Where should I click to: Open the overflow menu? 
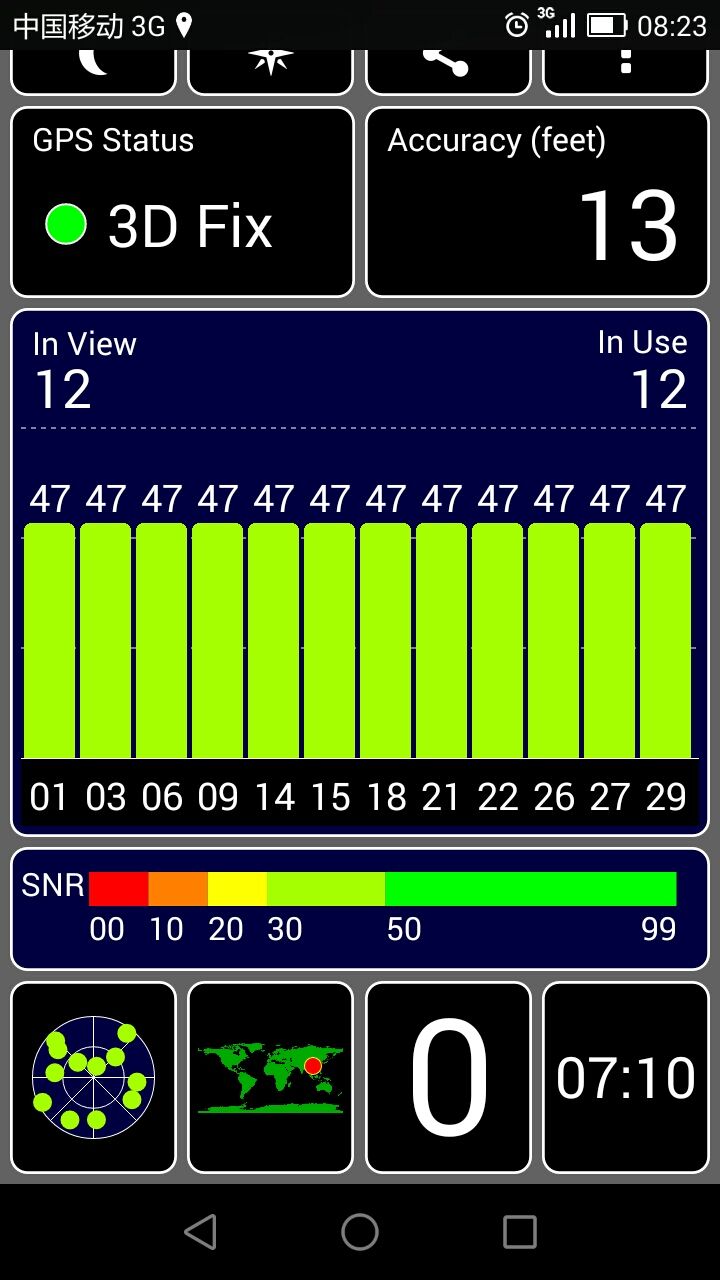click(x=625, y=66)
